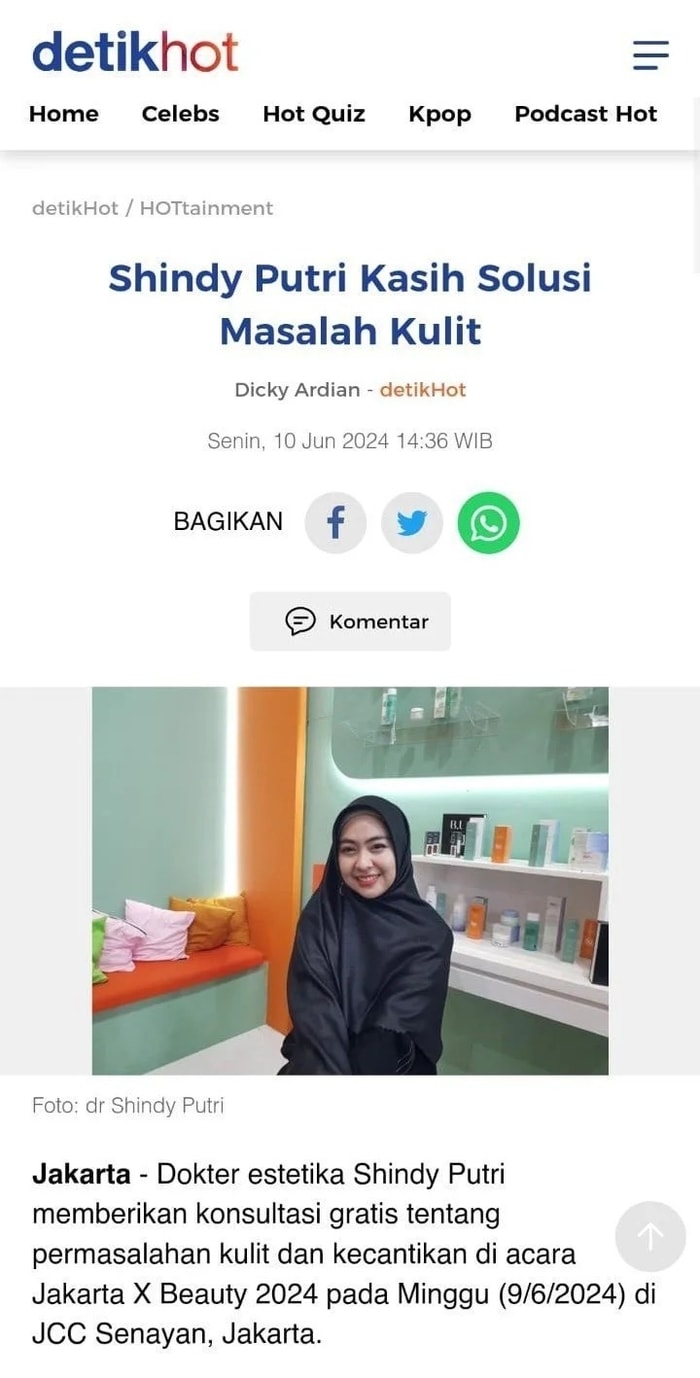Image resolution: width=700 pixels, height=1378 pixels.
Task: Tap the detikHot breadcrumb link
Action: pos(75,208)
